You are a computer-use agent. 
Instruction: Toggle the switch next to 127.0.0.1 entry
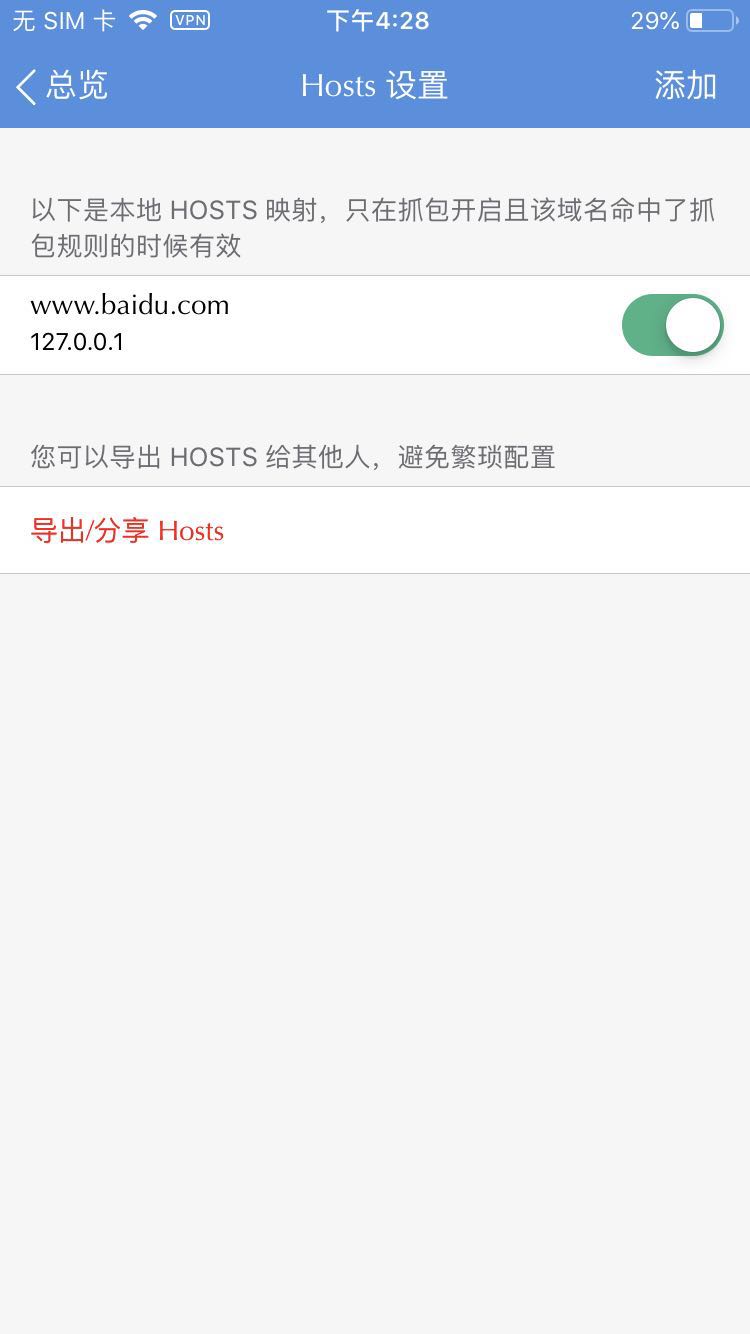(672, 324)
